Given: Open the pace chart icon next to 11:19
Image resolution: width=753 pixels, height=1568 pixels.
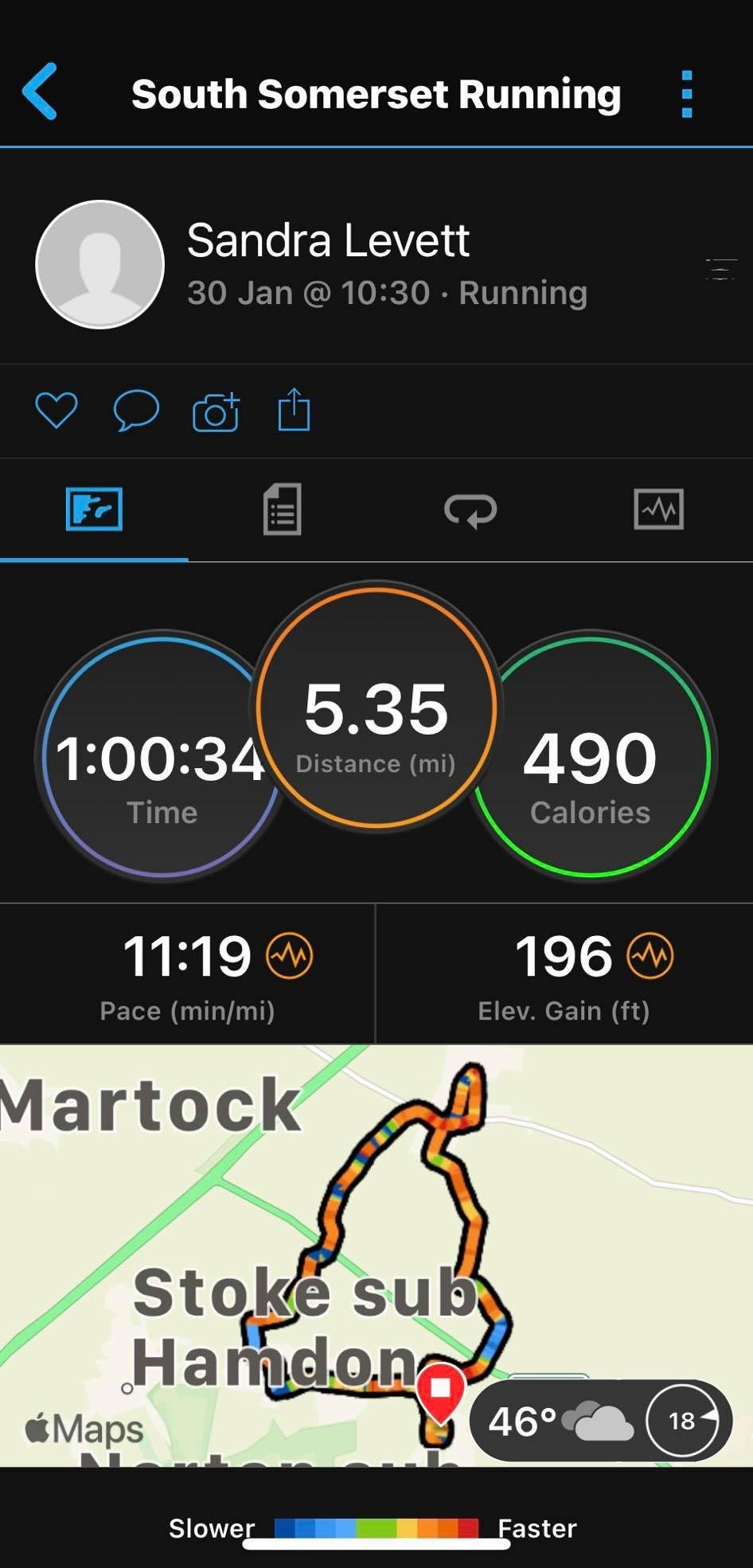Looking at the screenshot, I should click(x=290, y=955).
